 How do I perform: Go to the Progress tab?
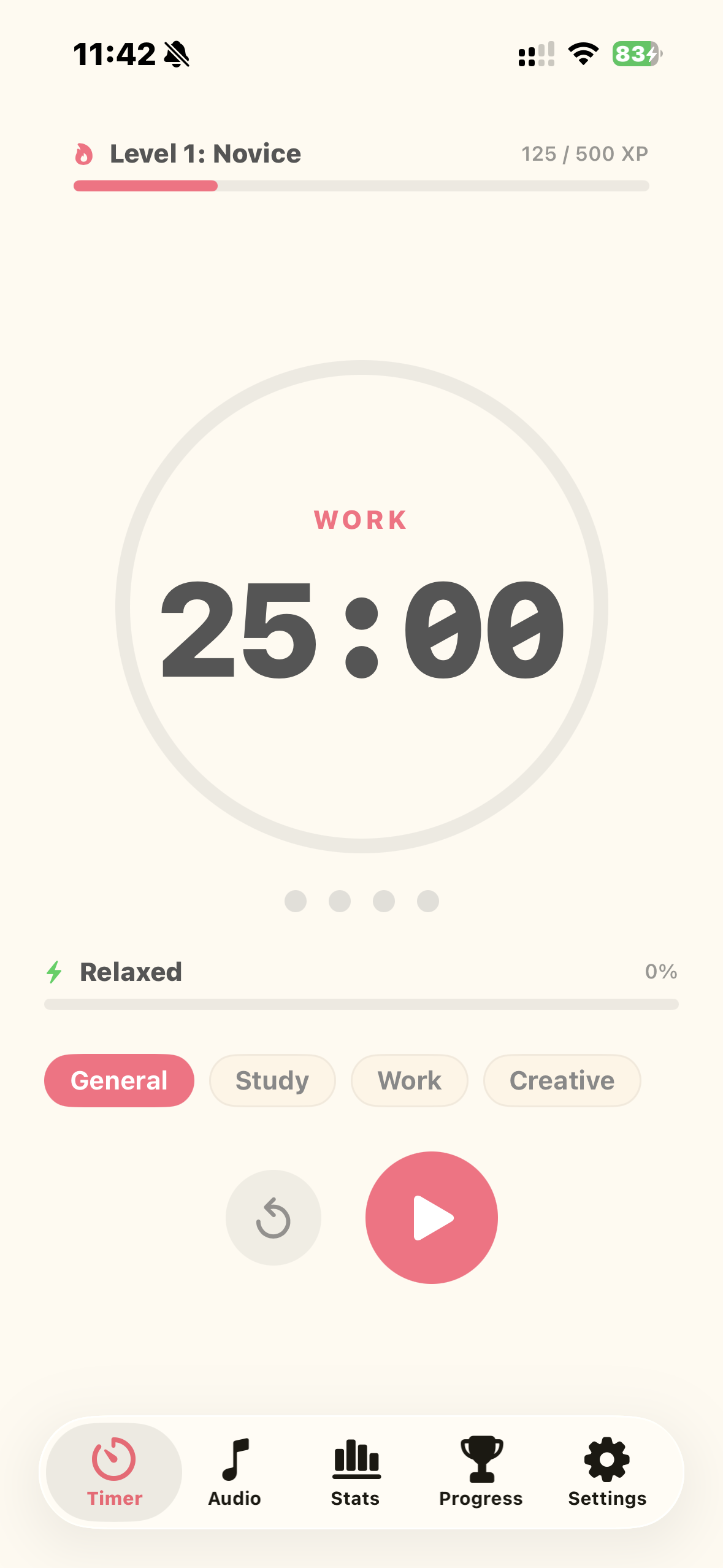tap(481, 1471)
